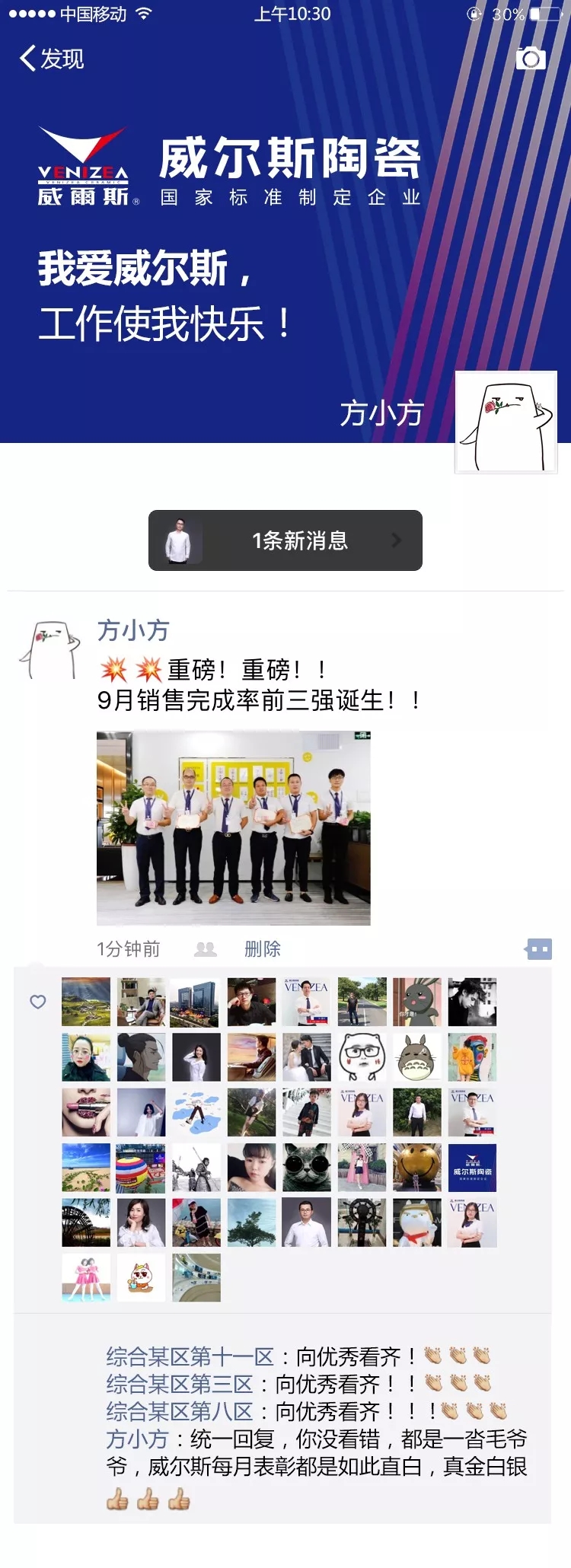Screen dimensions: 571x1568
Task: Open the 威尔斯陶瓷 logo avatar in likes
Action: [472, 1168]
